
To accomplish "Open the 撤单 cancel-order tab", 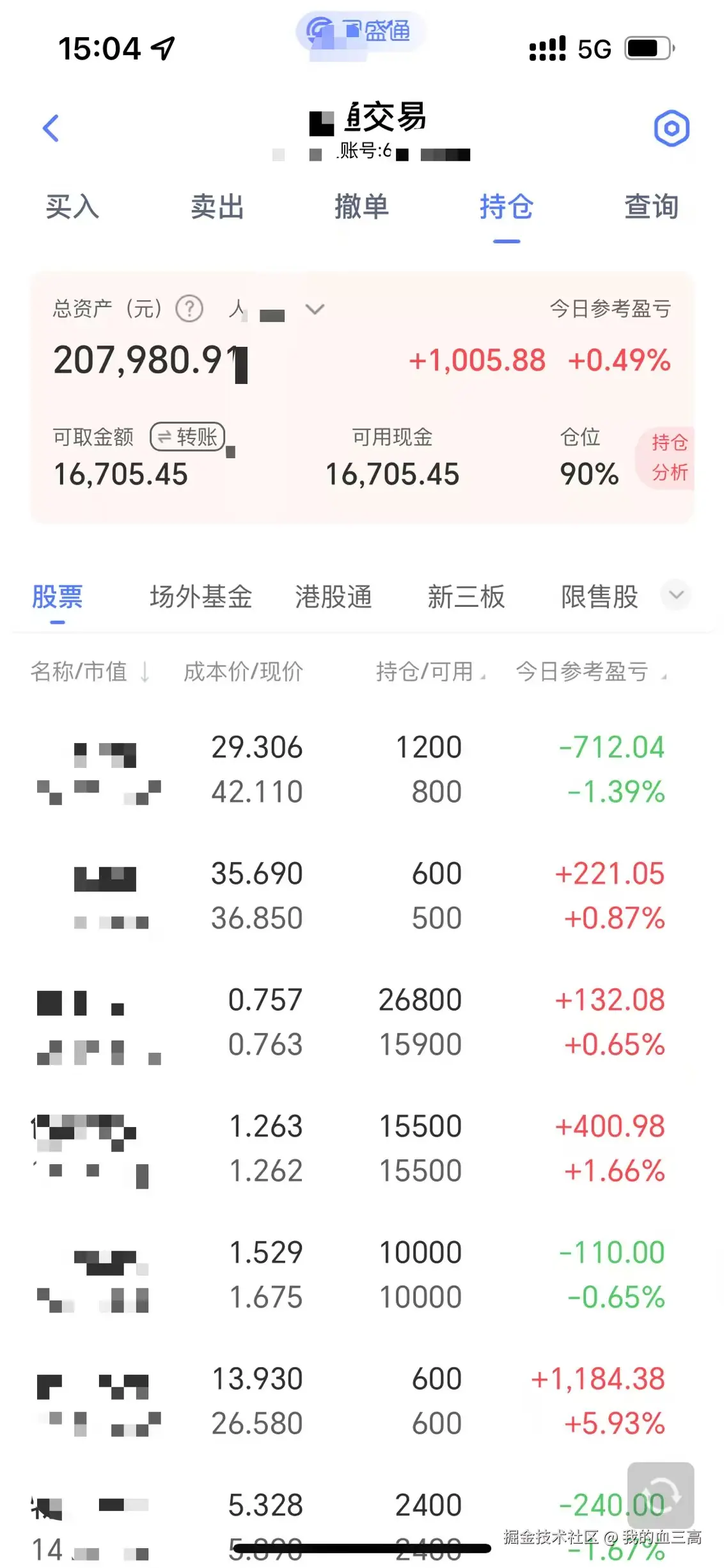I will 362,207.
